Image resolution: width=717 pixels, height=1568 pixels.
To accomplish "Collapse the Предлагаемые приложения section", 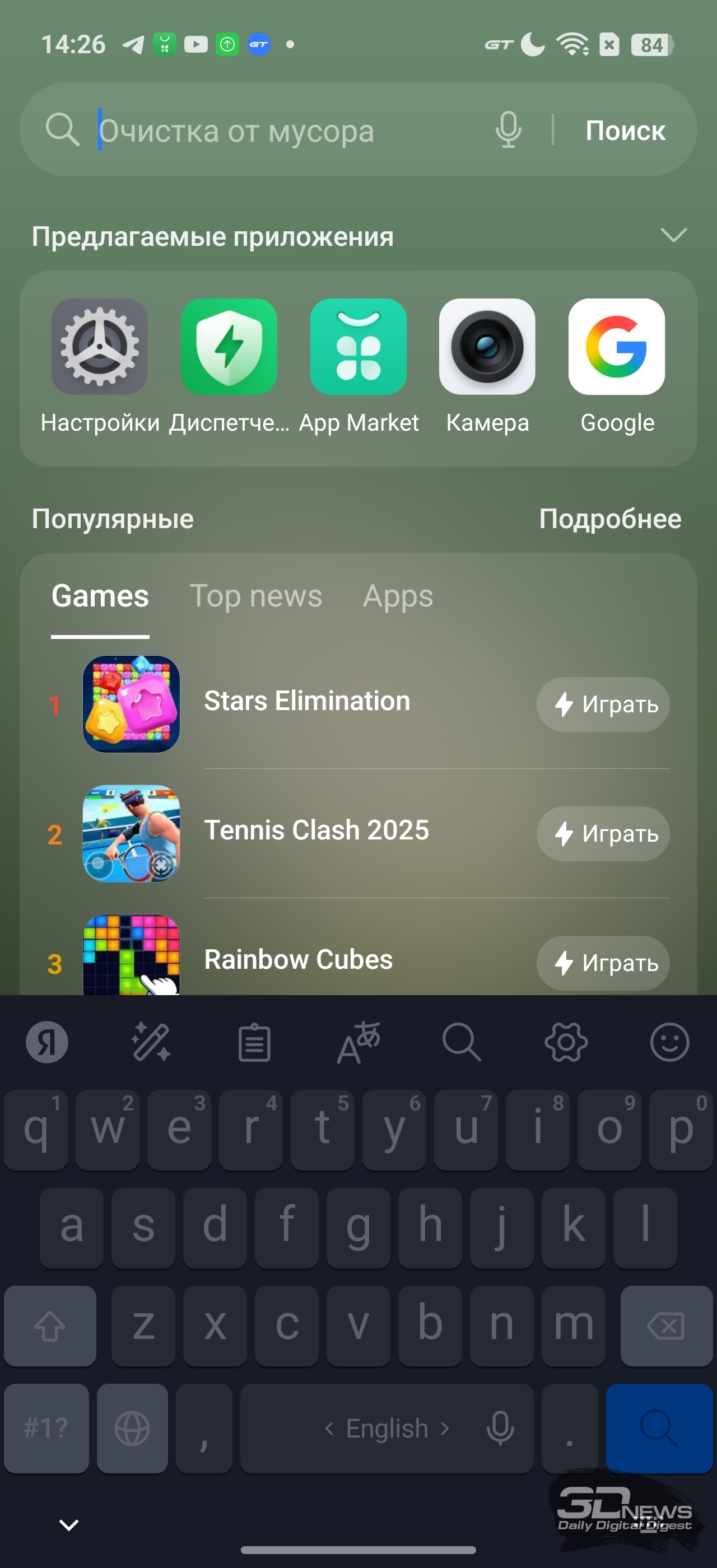I will point(673,236).
